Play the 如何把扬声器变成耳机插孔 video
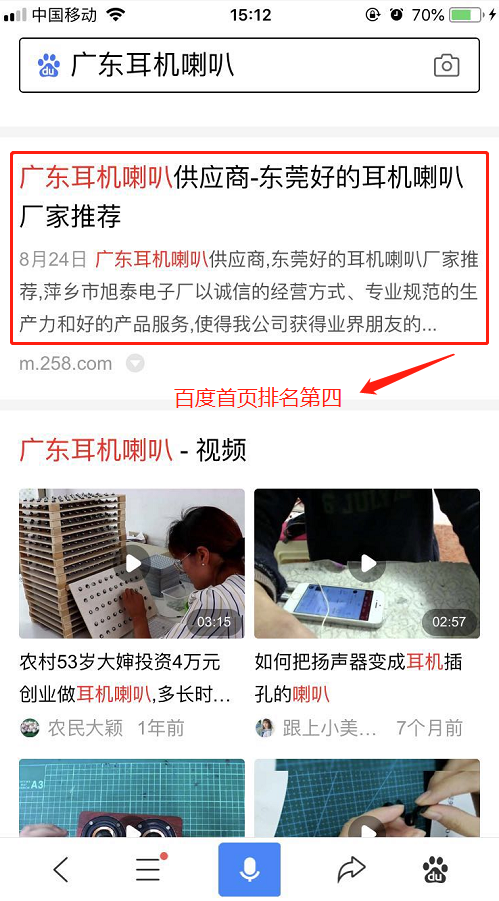Image resolution: width=499 pixels, height=901 pixels. coord(367,563)
